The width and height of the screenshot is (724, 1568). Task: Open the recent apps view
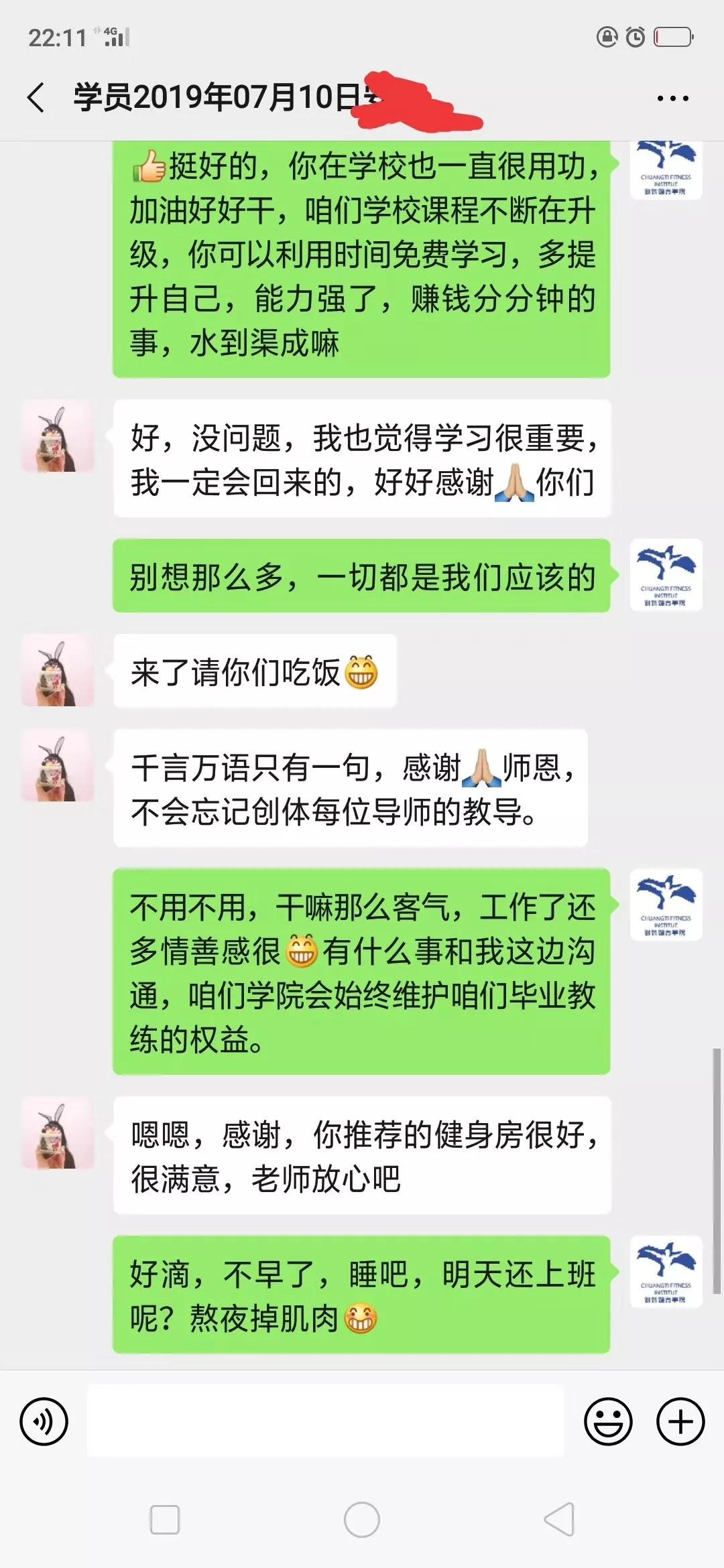tap(165, 1519)
